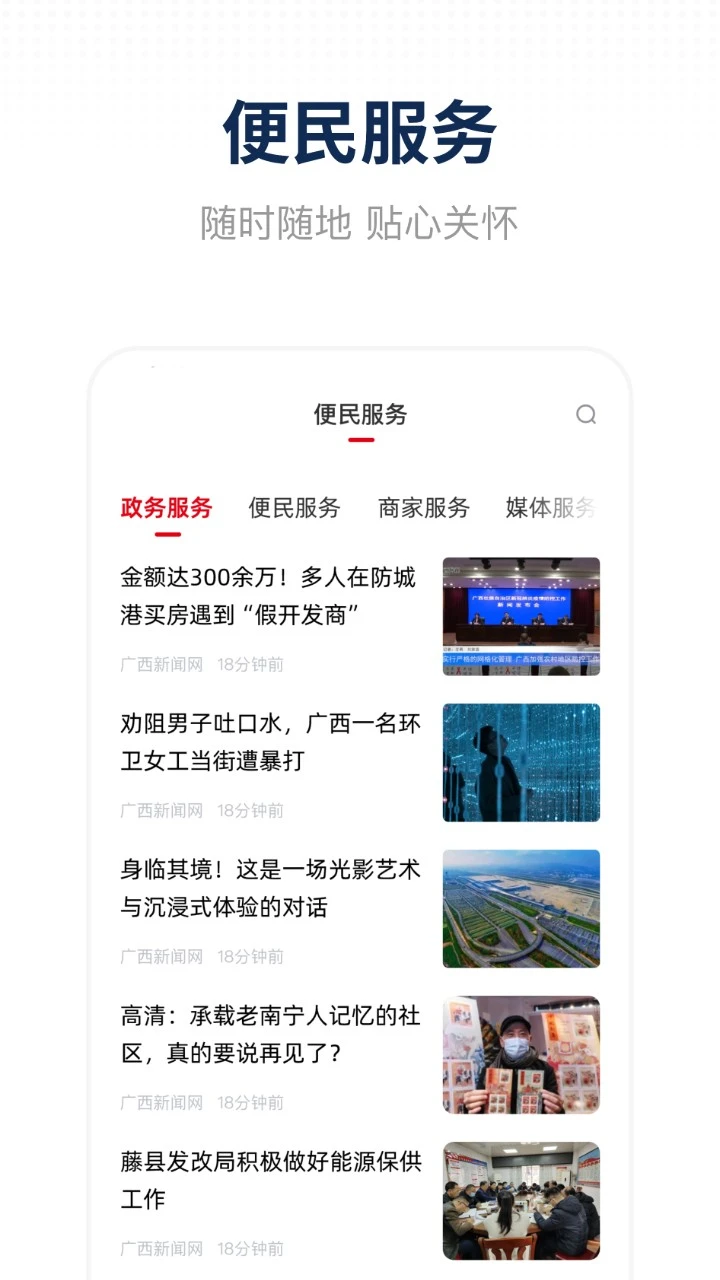The height and width of the screenshot is (1280, 720).
Task: Open the masked man with photos thumbnail
Action: coord(520,1054)
